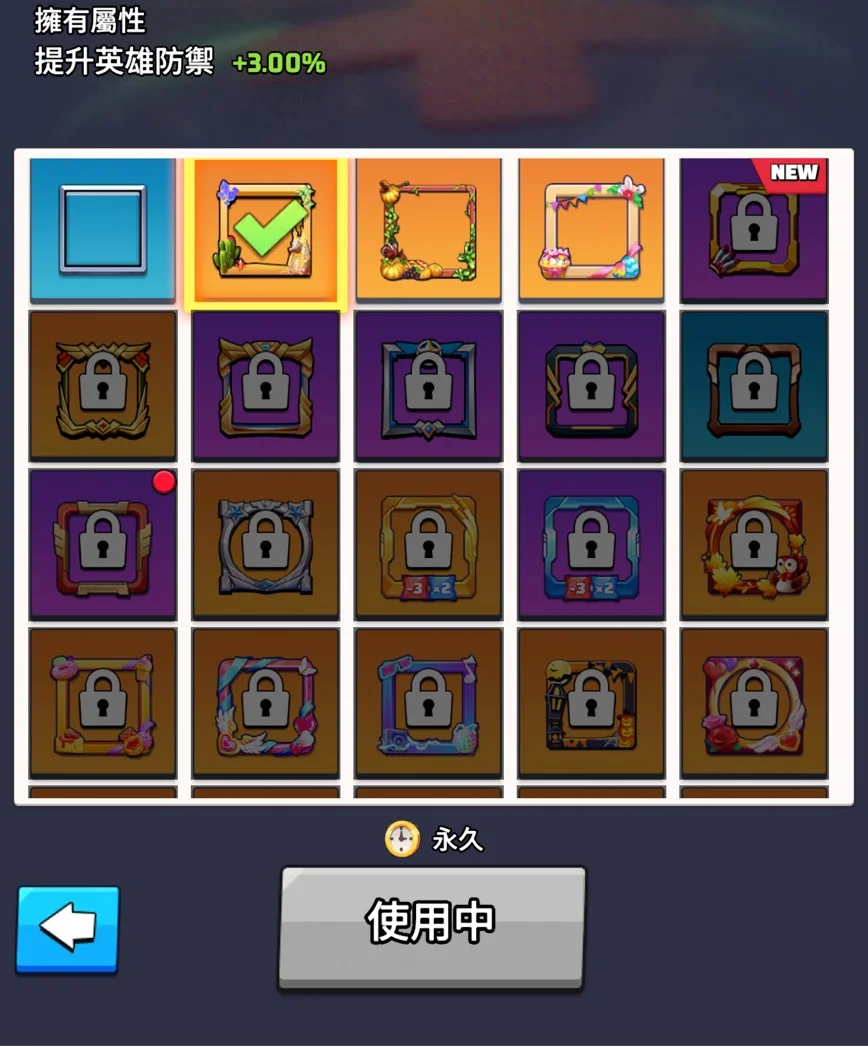The image size is (868, 1047).
Task: Open the locked frame with red dot
Action: point(103,545)
